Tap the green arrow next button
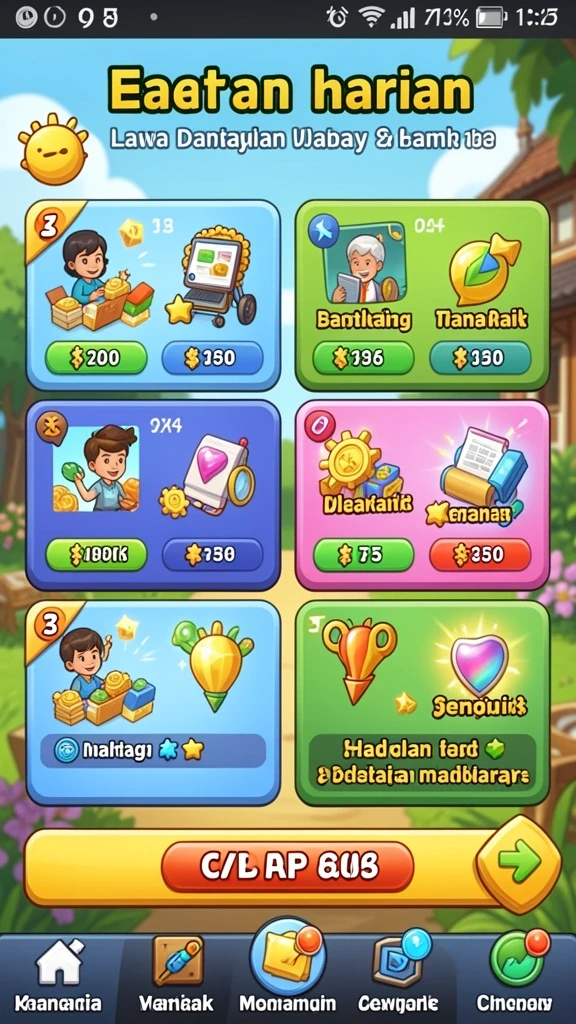 pos(519,863)
